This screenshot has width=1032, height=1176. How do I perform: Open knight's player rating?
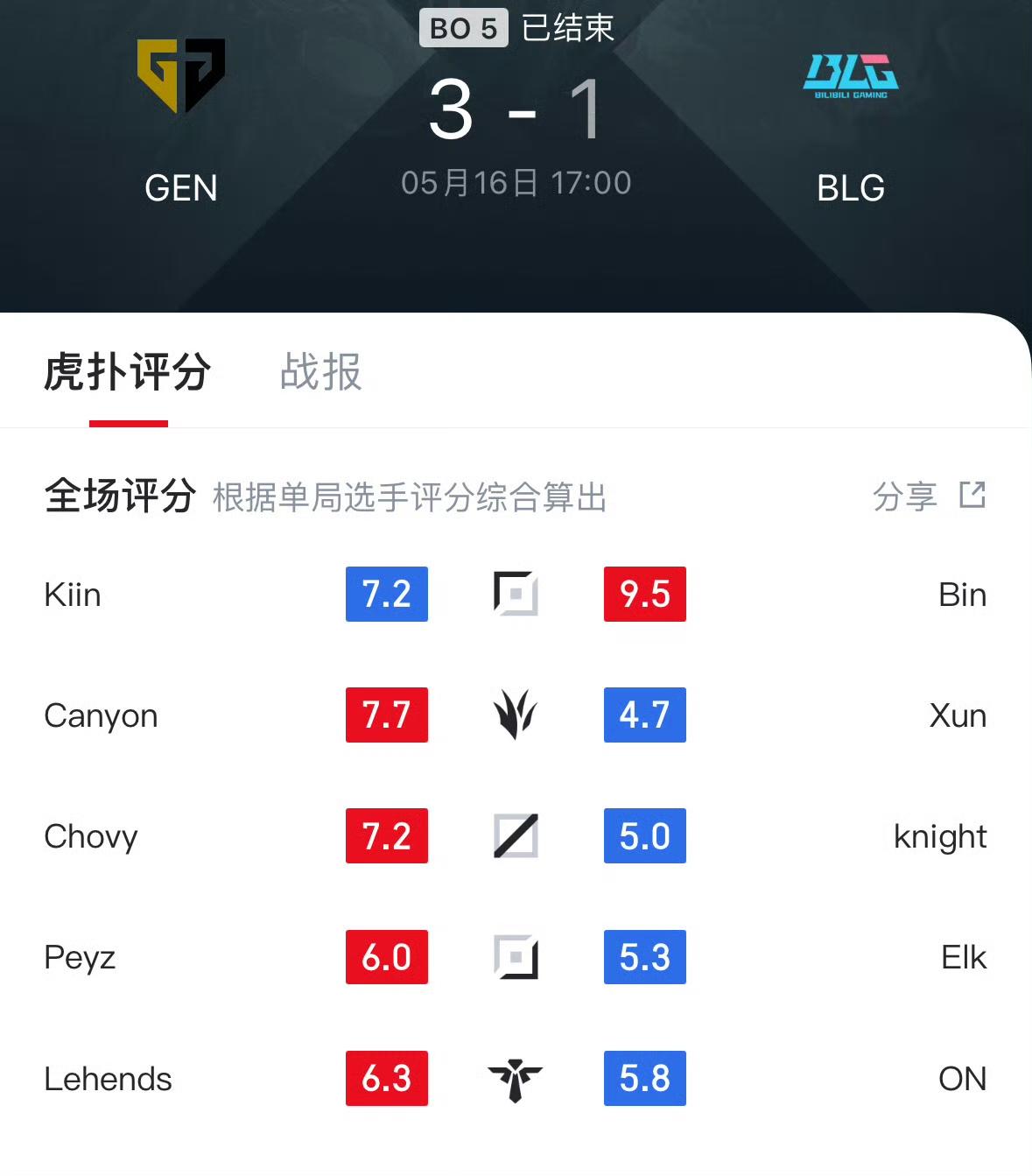coord(939,837)
